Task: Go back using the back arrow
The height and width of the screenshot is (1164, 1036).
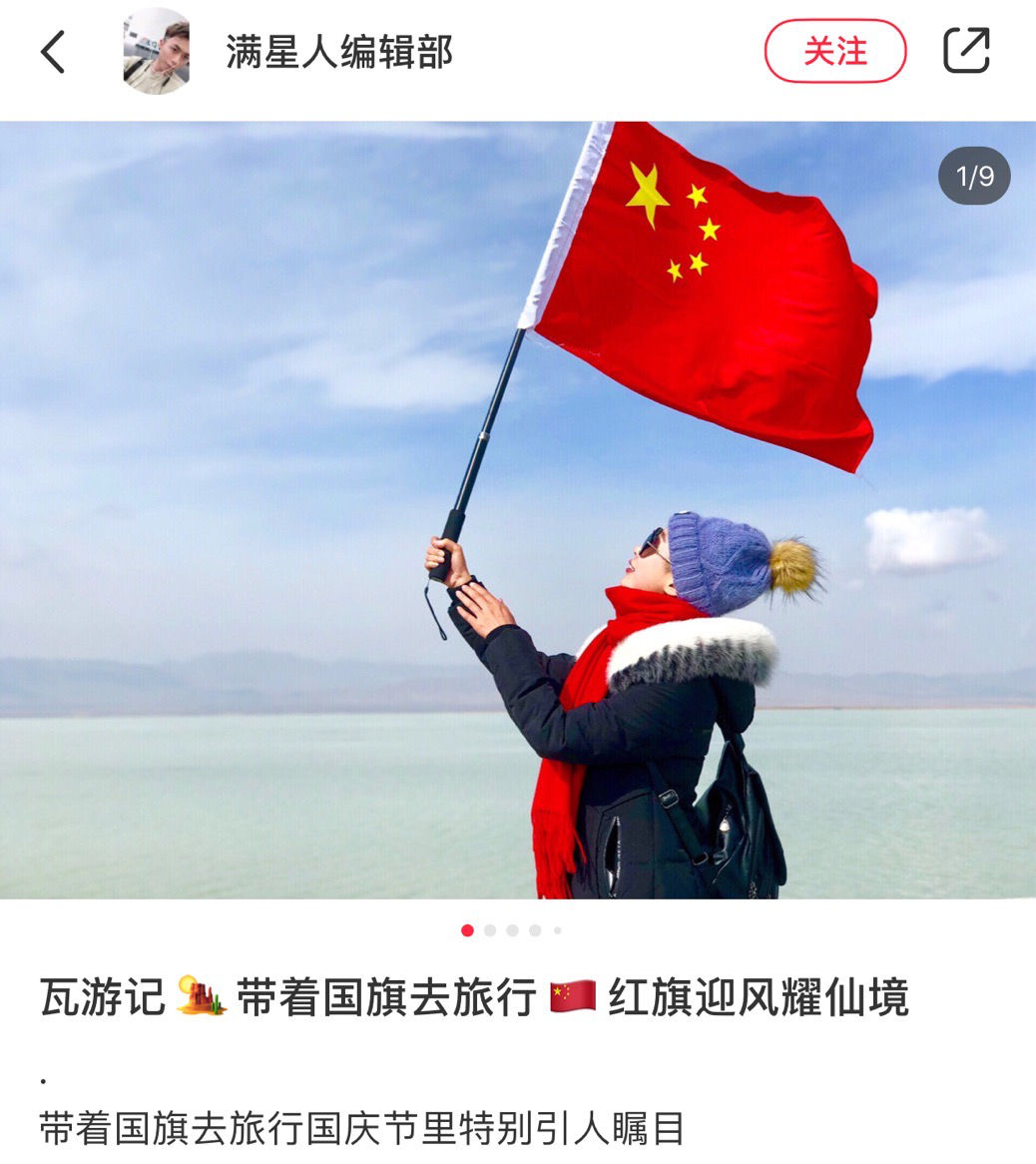Action: pyautogui.click(x=53, y=52)
